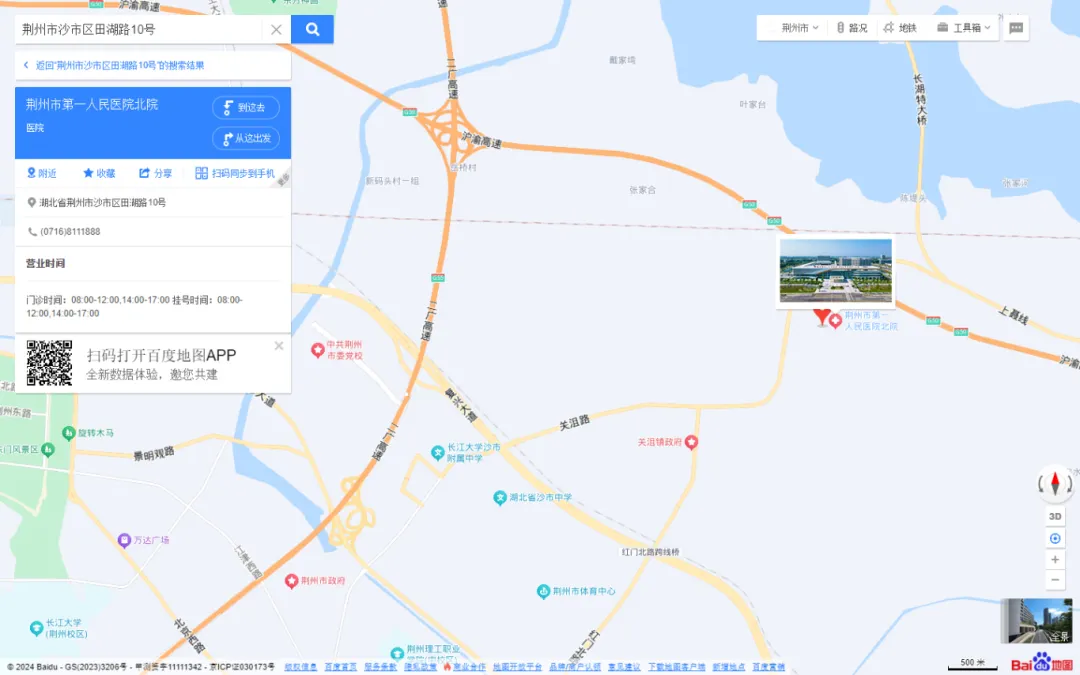Switch the map to 3D view

tap(1055, 516)
